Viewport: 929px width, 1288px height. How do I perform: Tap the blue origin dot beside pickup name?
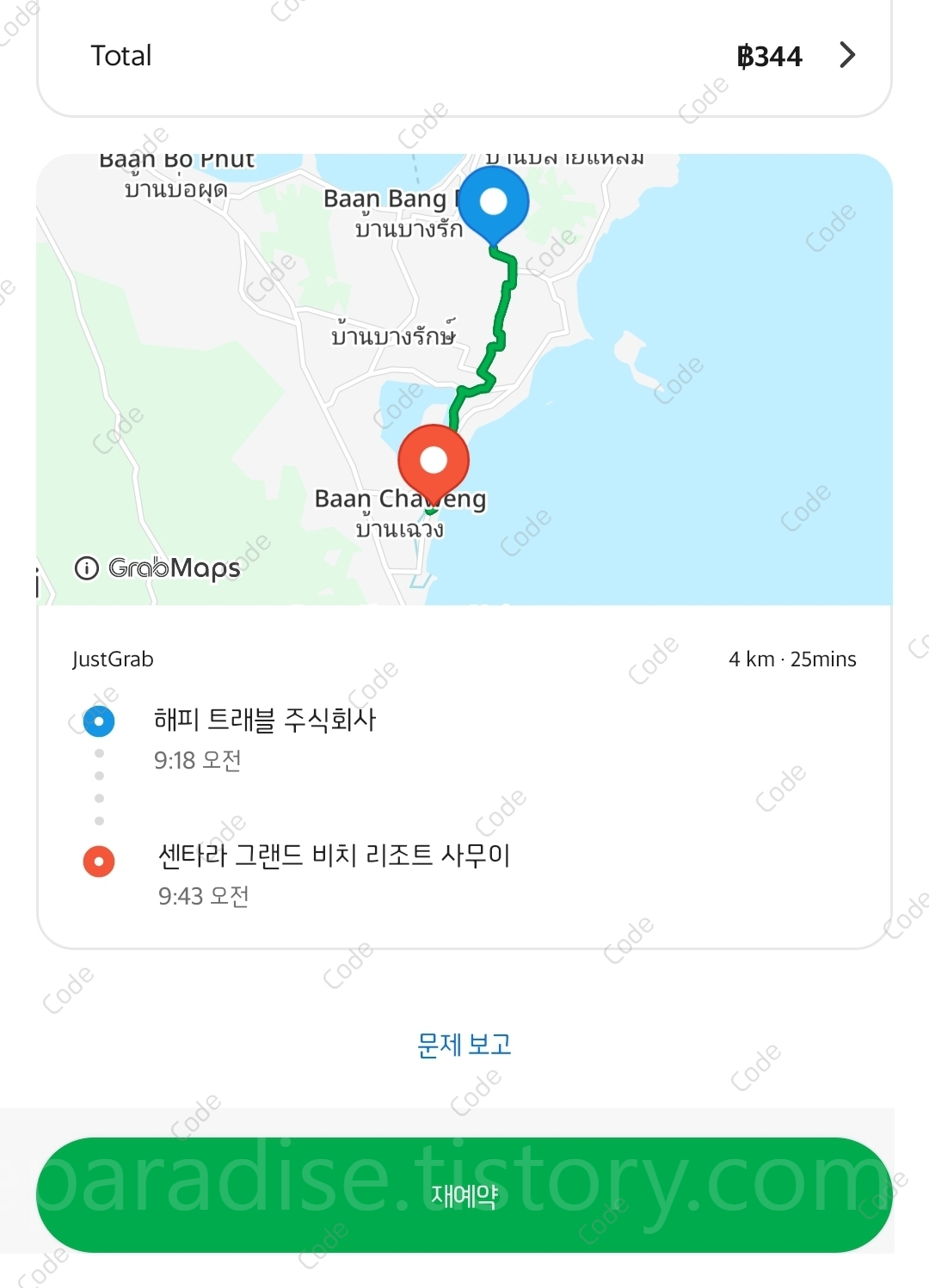98,721
